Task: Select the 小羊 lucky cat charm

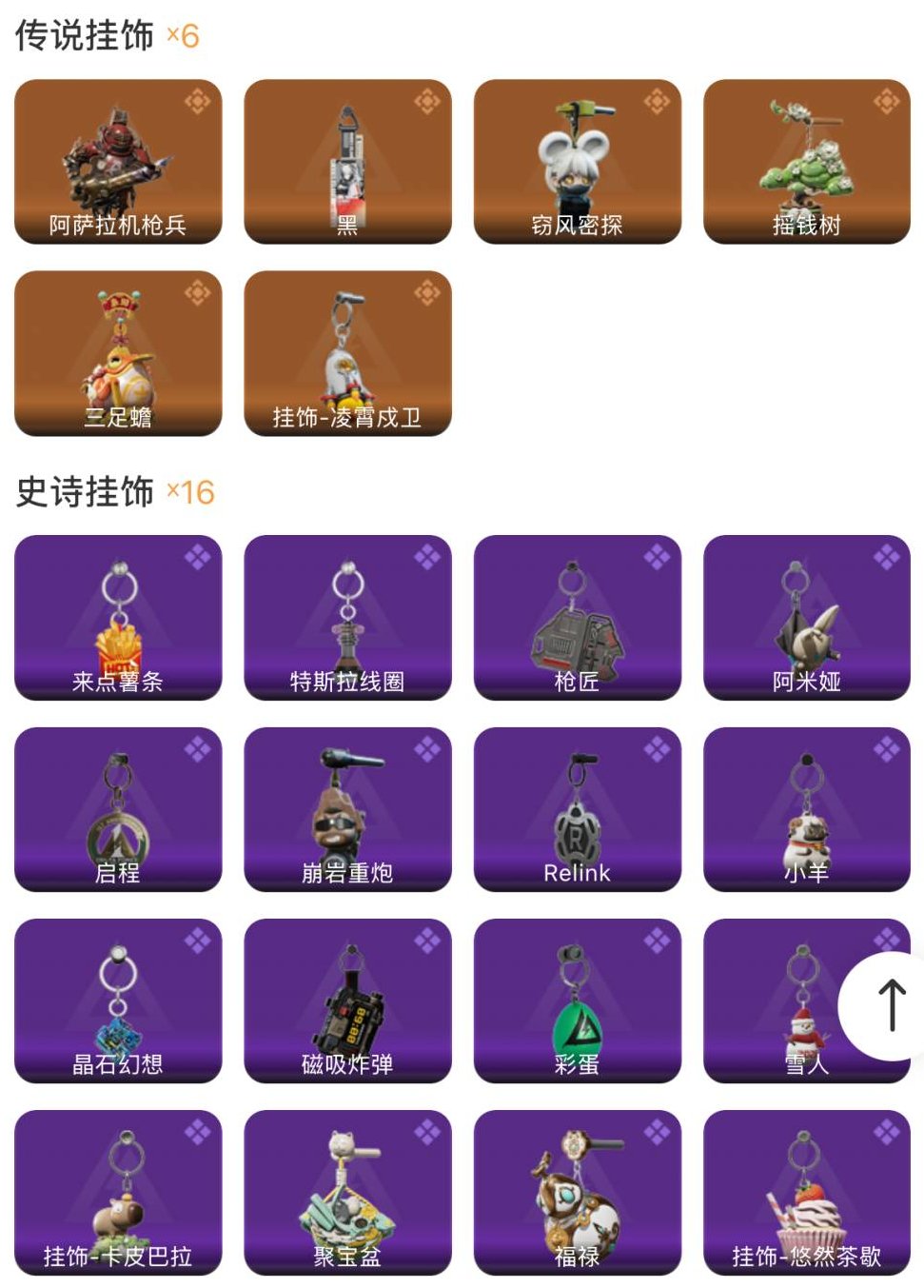Action: point(806,811)
